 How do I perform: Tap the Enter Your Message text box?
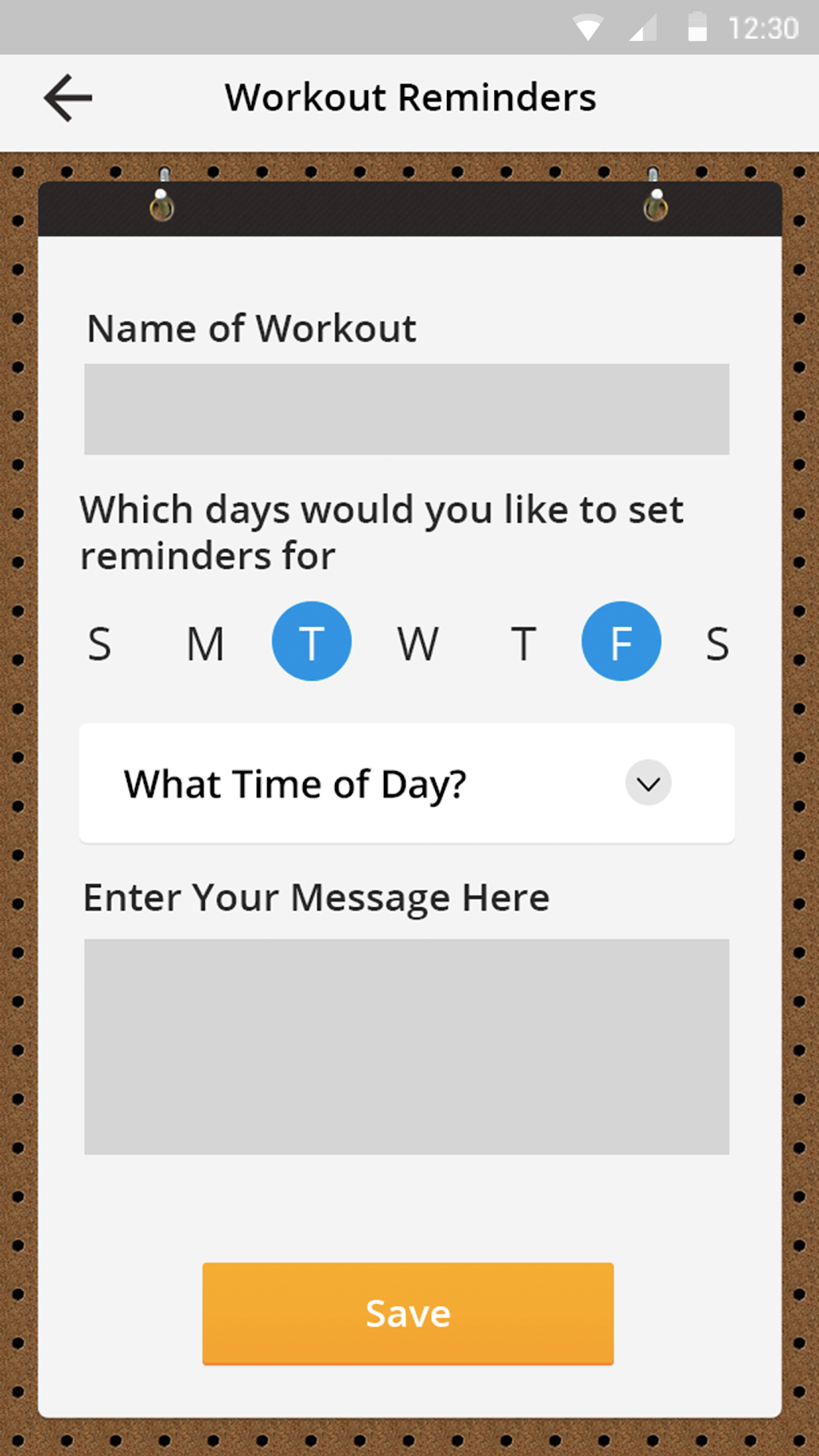tap(406, 1046)
